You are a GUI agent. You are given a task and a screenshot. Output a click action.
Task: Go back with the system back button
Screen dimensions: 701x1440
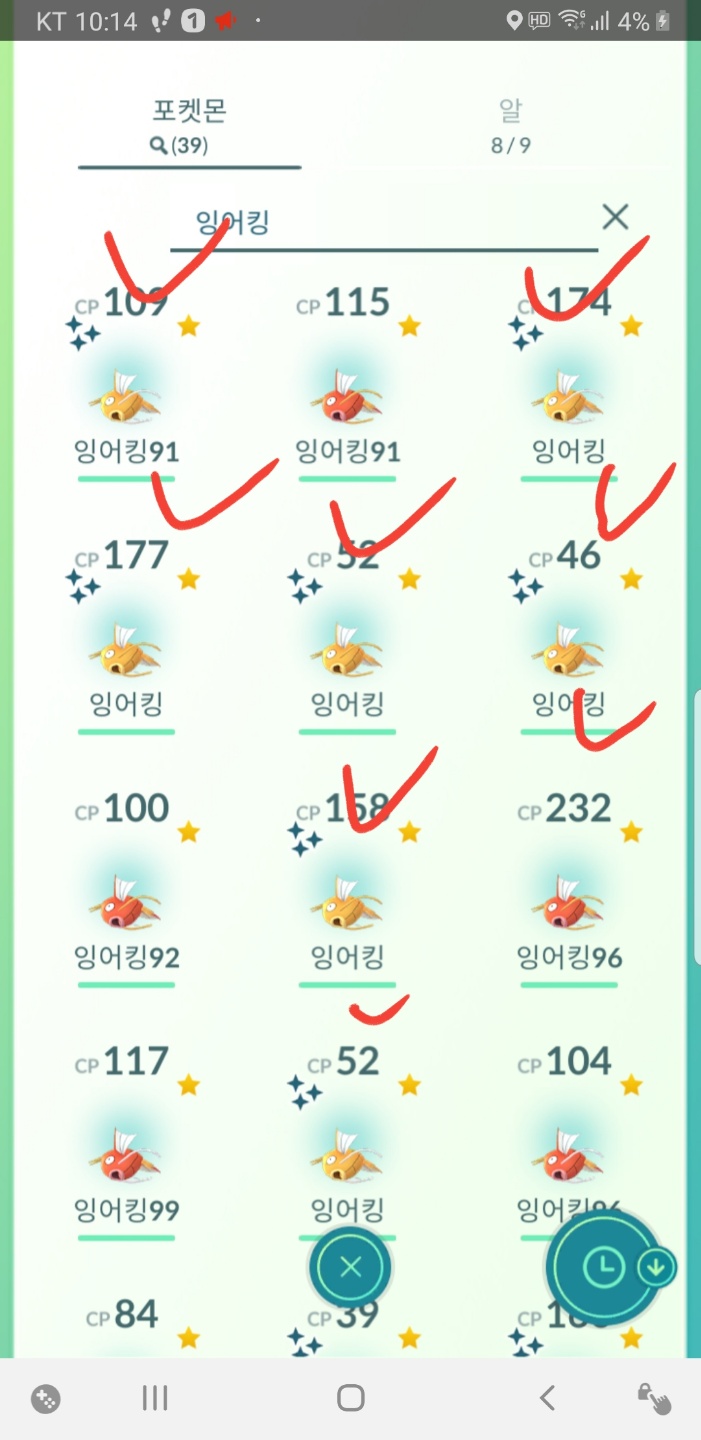547,1398
